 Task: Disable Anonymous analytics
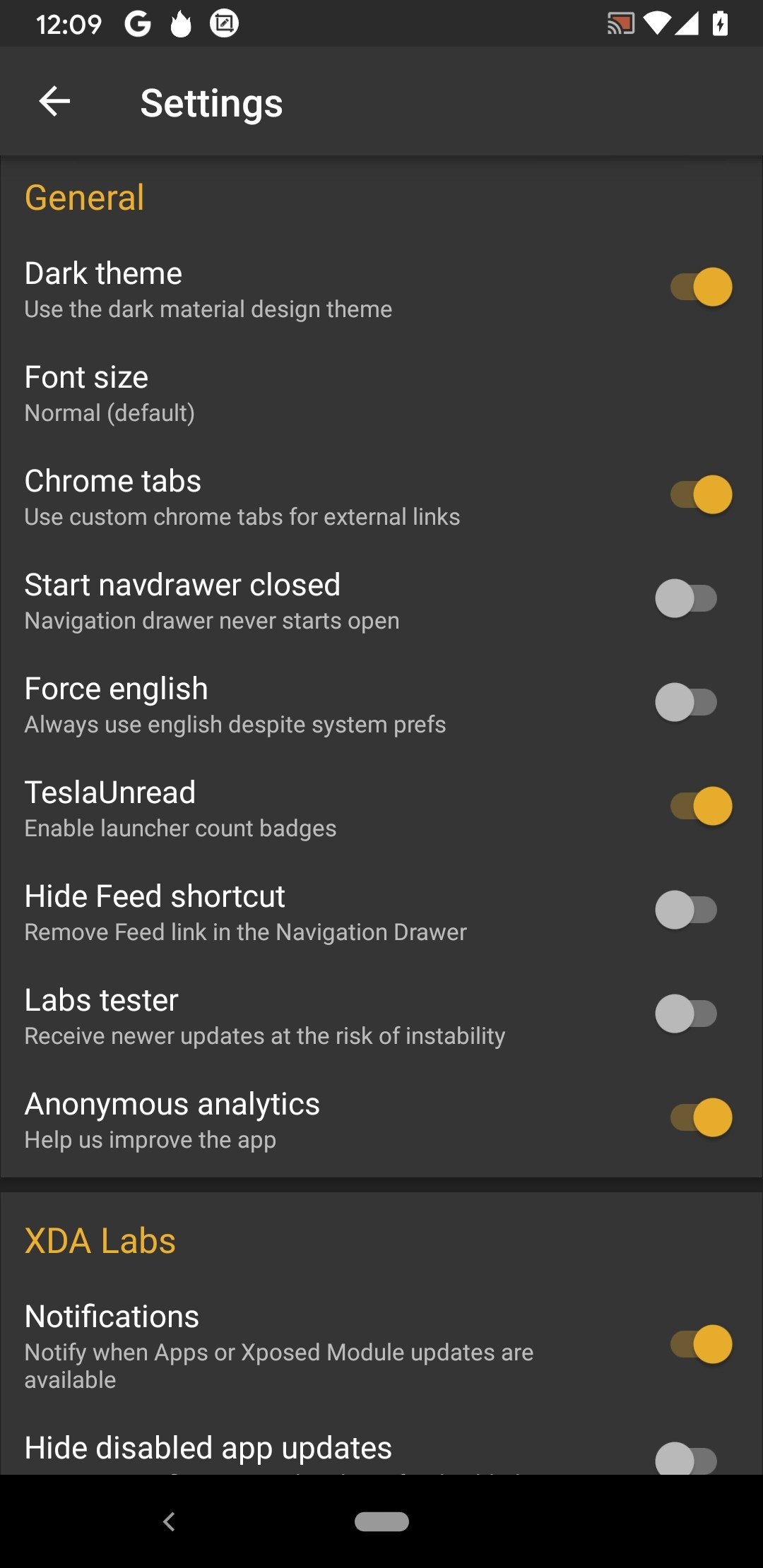coord(701,1117)
